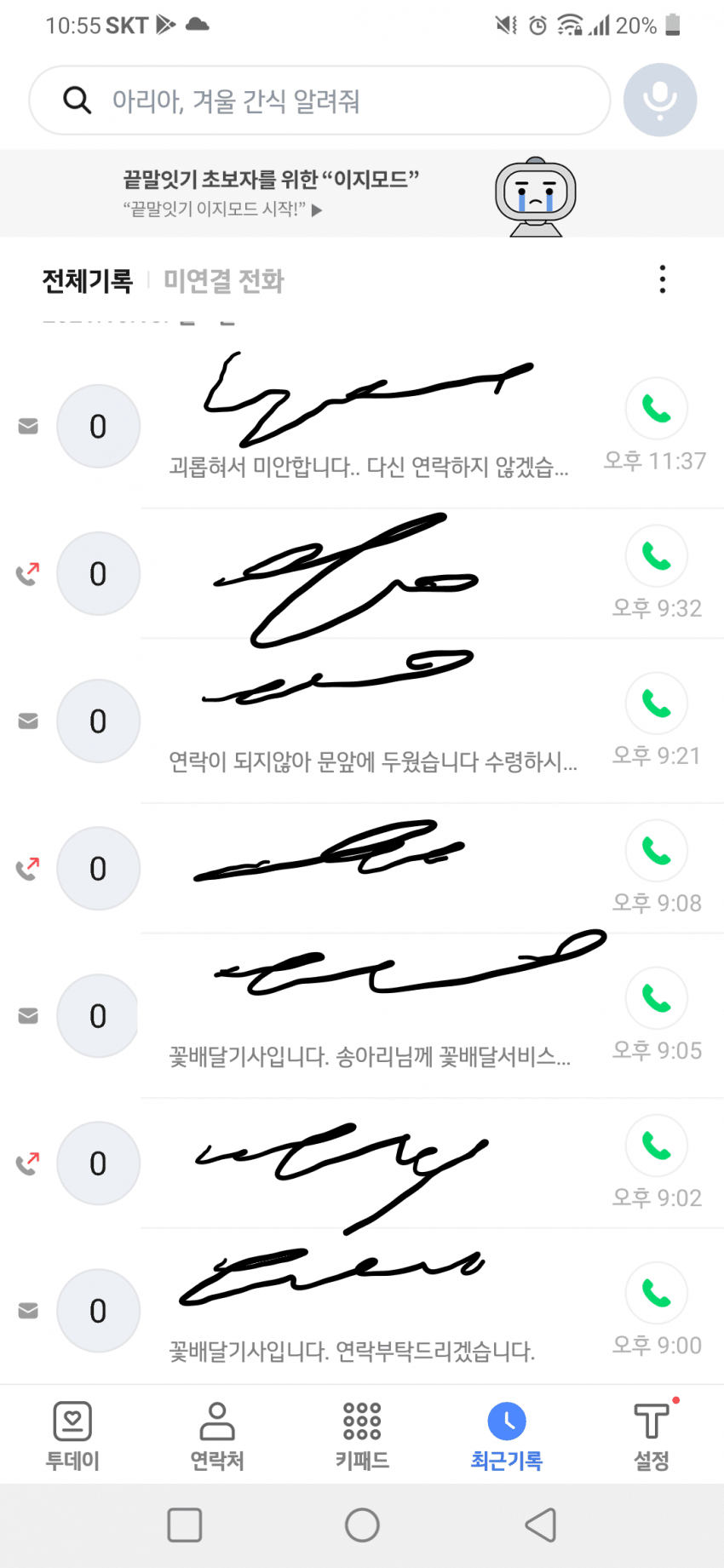Viewport: 724px width, 1568px height.
Task: Open message 연락이 되지않아 문앞에 두웠습니다
Action: click(x=372, y=761)
